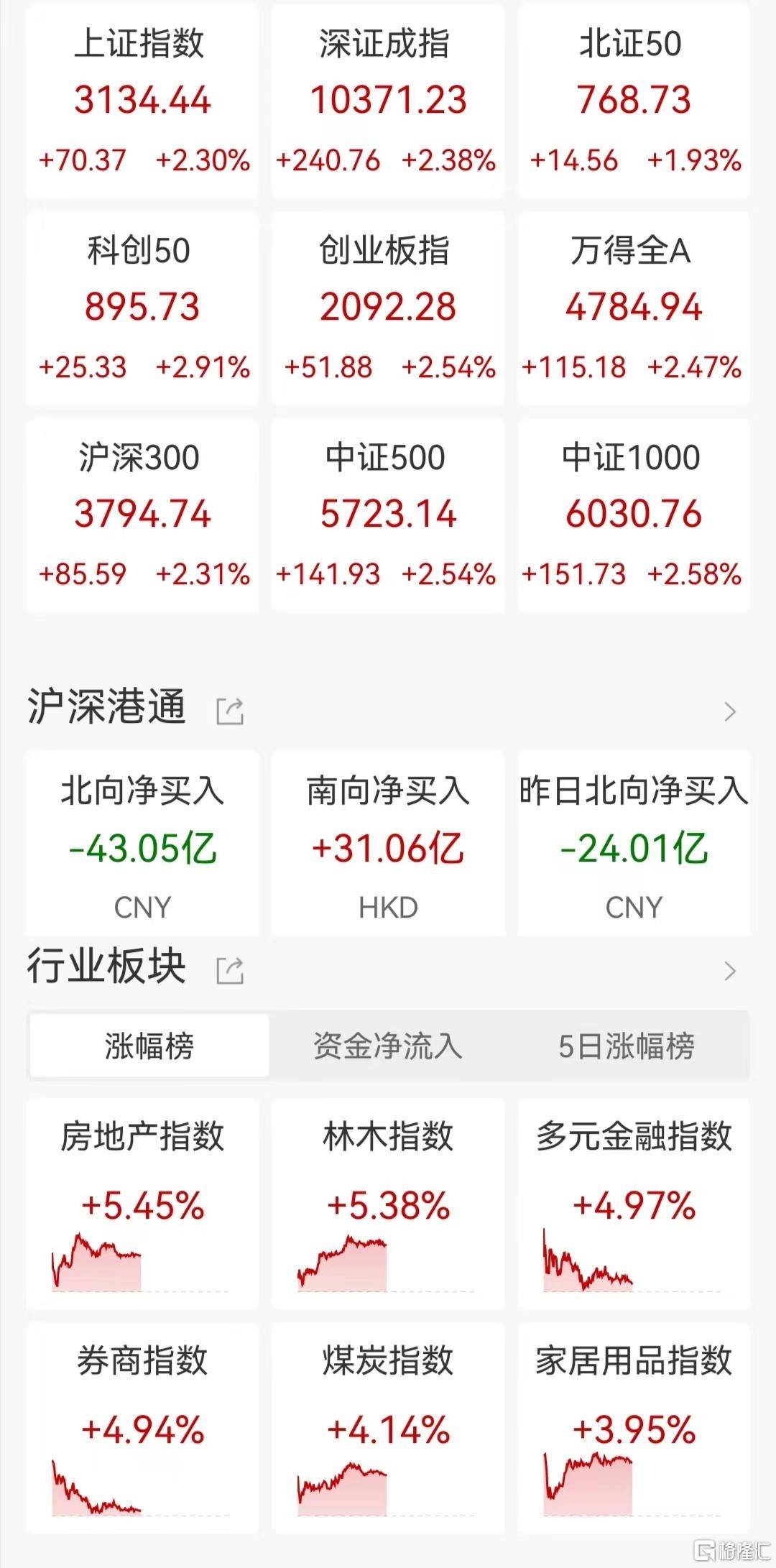Share the 沪深港通 section
Viewport: 776px width, 1568px height.
coord(231,711)
